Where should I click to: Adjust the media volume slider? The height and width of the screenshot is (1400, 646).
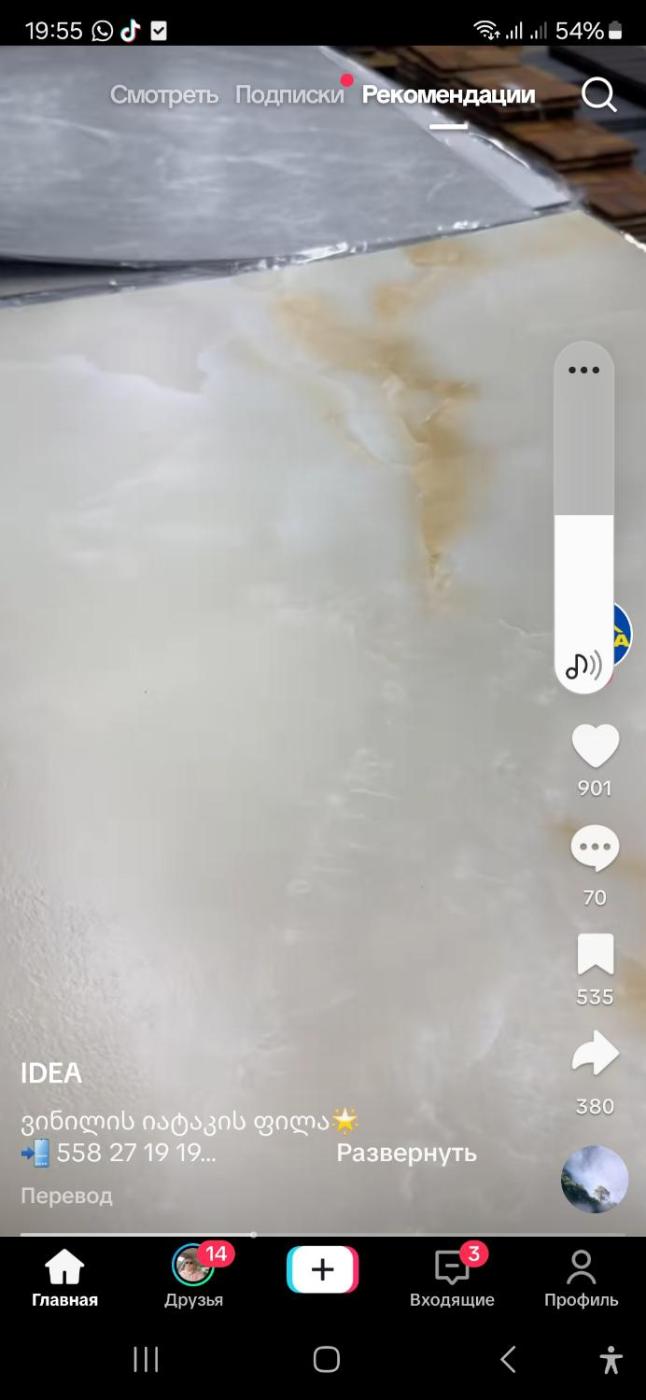[584, 515]
